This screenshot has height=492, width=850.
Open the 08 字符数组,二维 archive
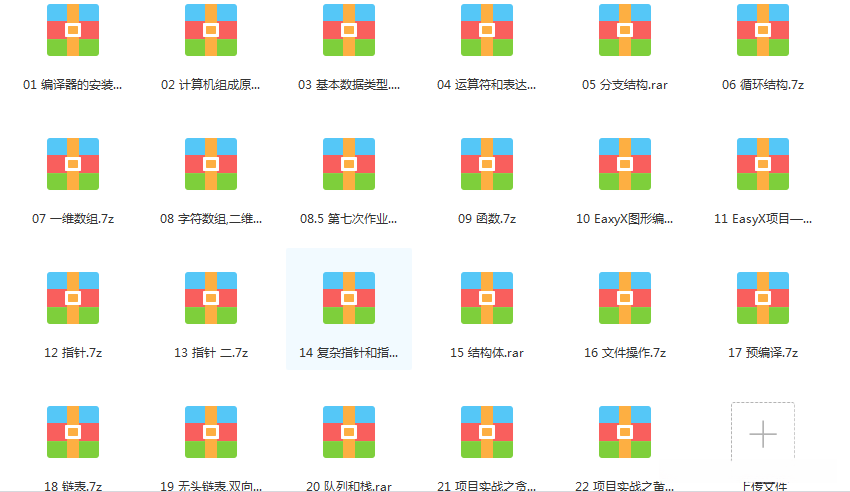[x=211, y=164]
